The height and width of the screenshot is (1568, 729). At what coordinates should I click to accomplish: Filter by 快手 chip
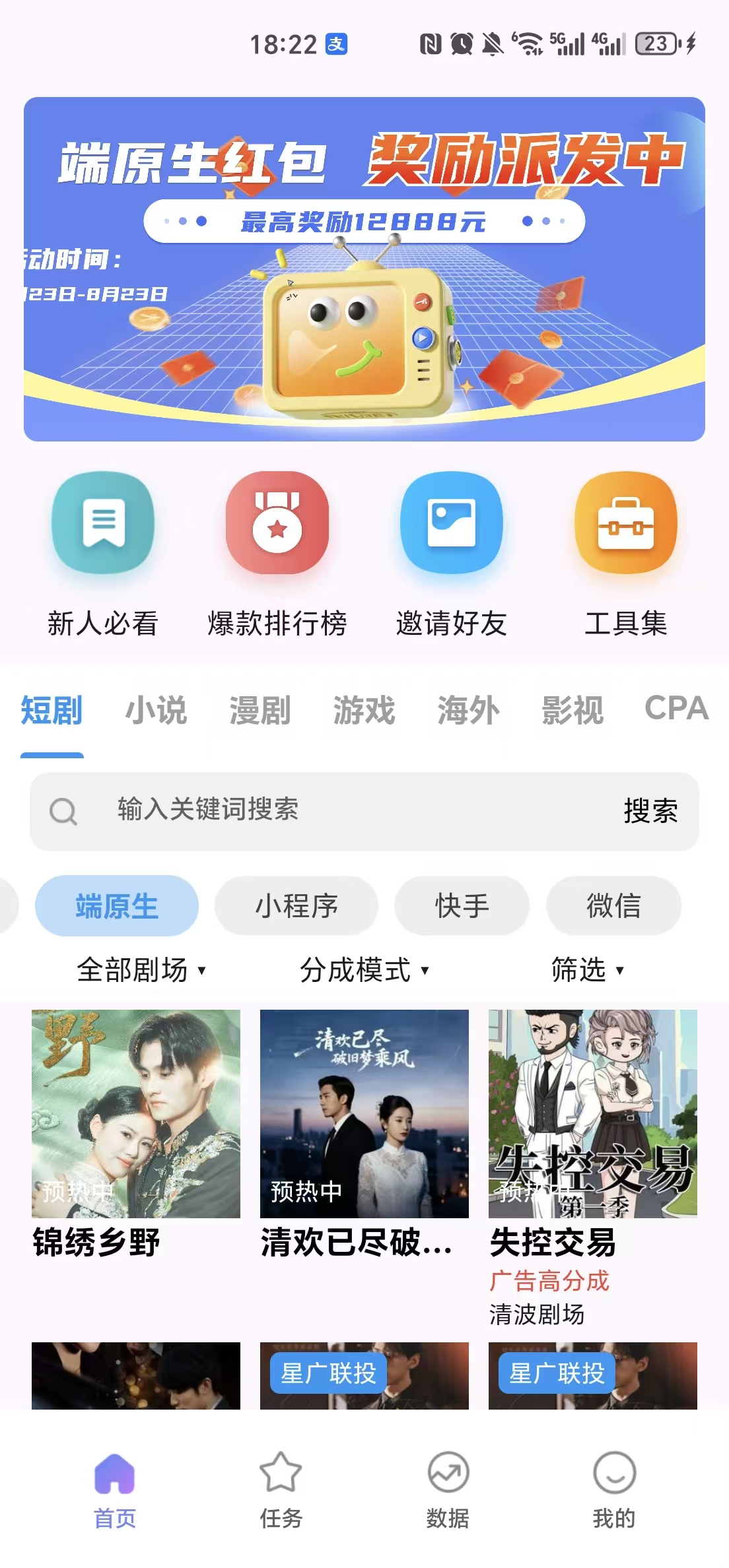(x=462, y=905)
